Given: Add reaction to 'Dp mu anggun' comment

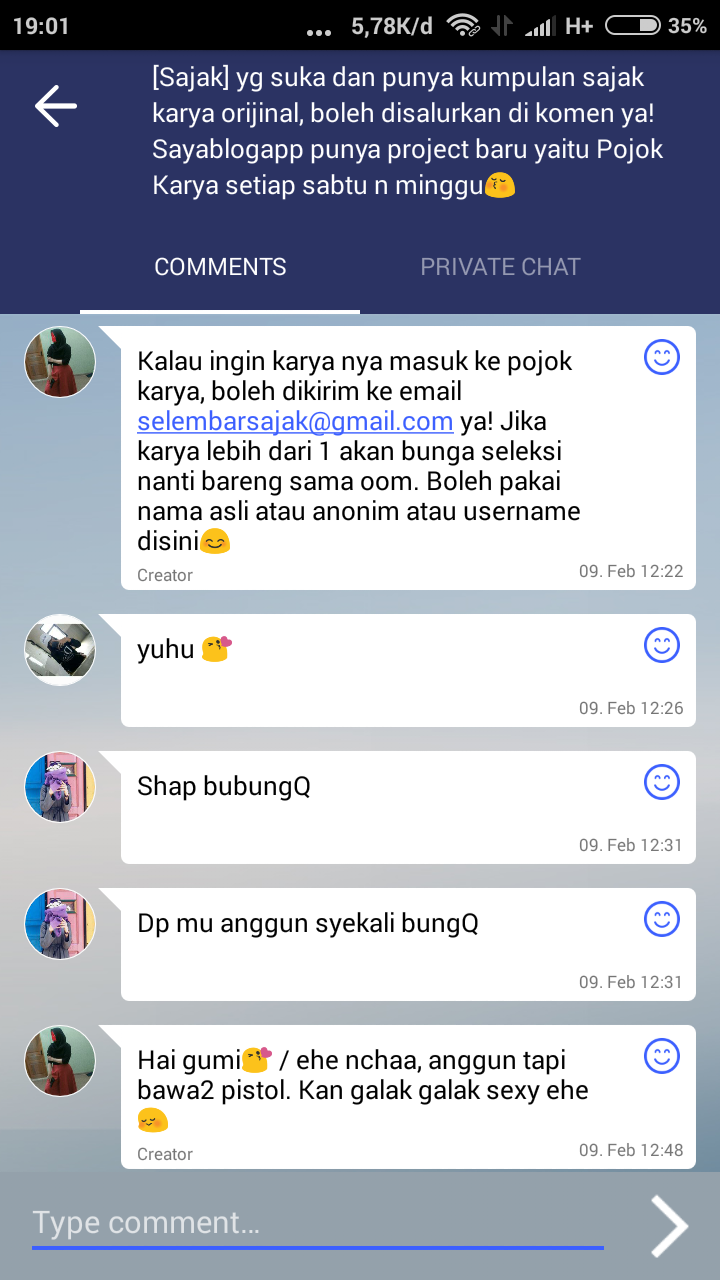Looking at the screenshot, I should [x=662, y=918].
